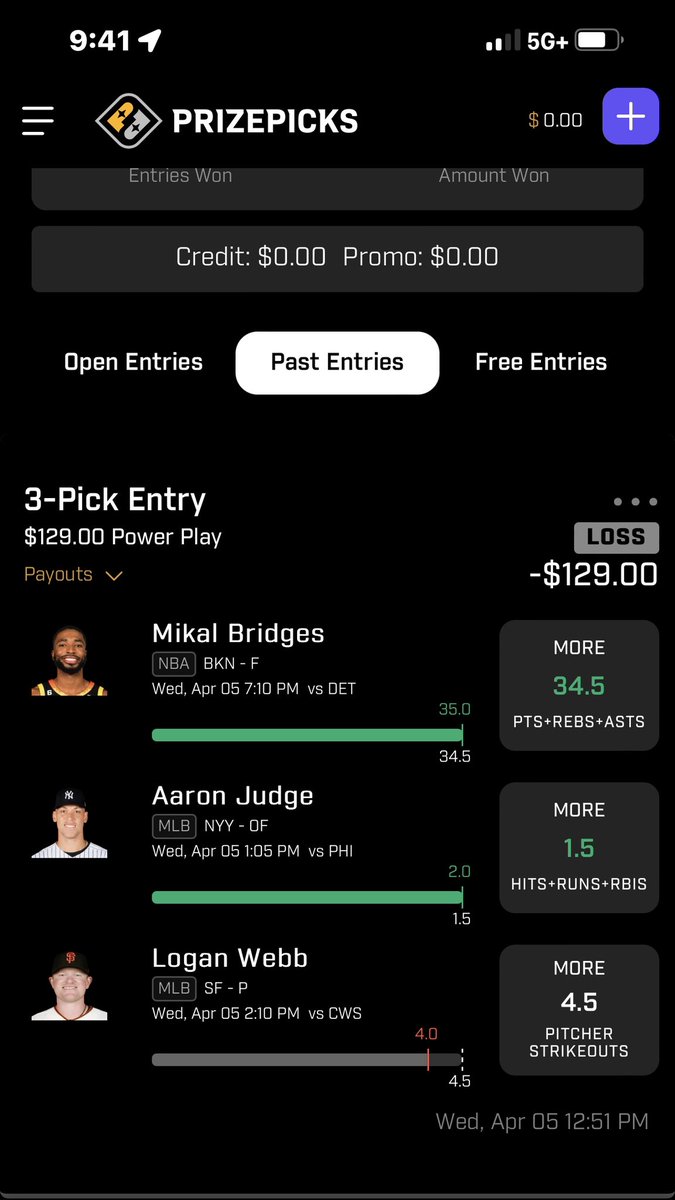Open the three-dot entry options
The height and width of the screenshot is (1200, 675).
[x=635, y=502]
